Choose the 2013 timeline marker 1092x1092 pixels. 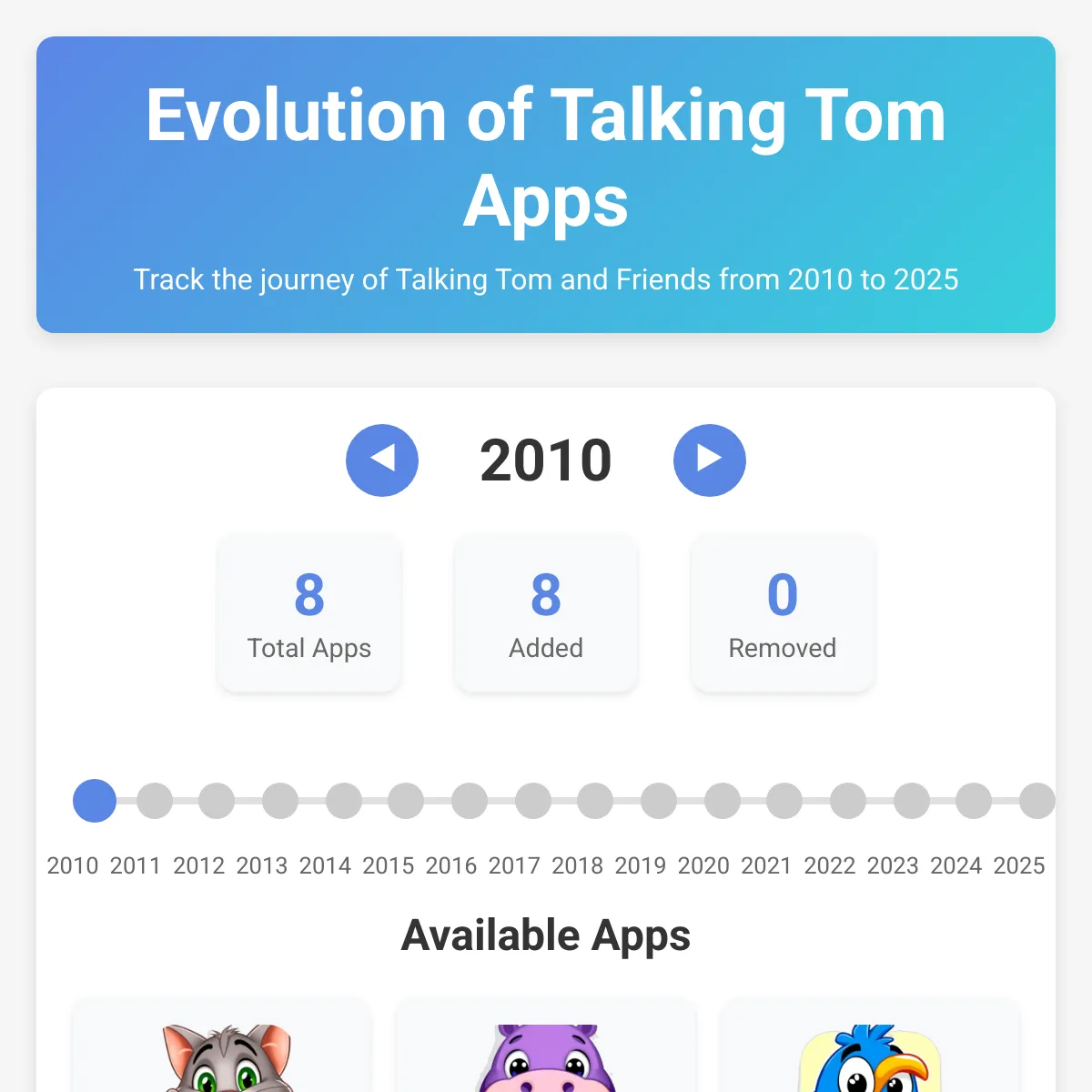point(280,801)
